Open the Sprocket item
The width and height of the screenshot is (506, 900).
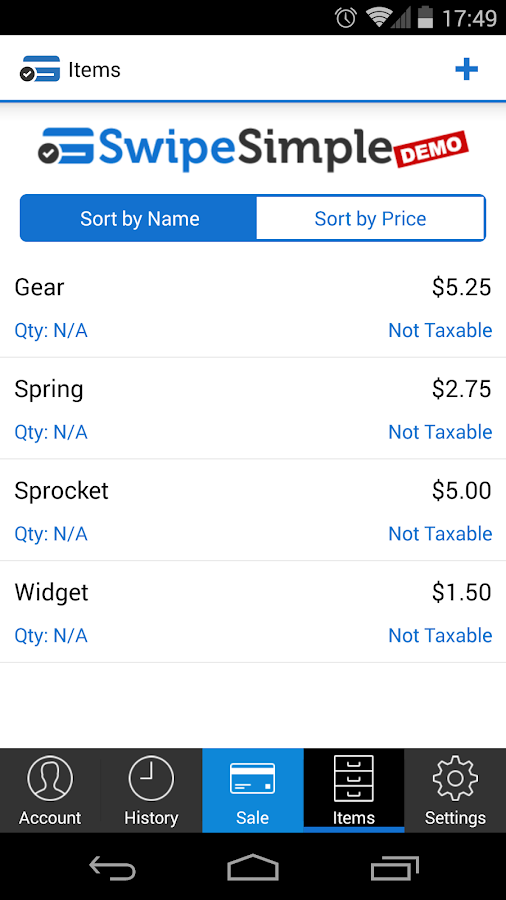253,510
